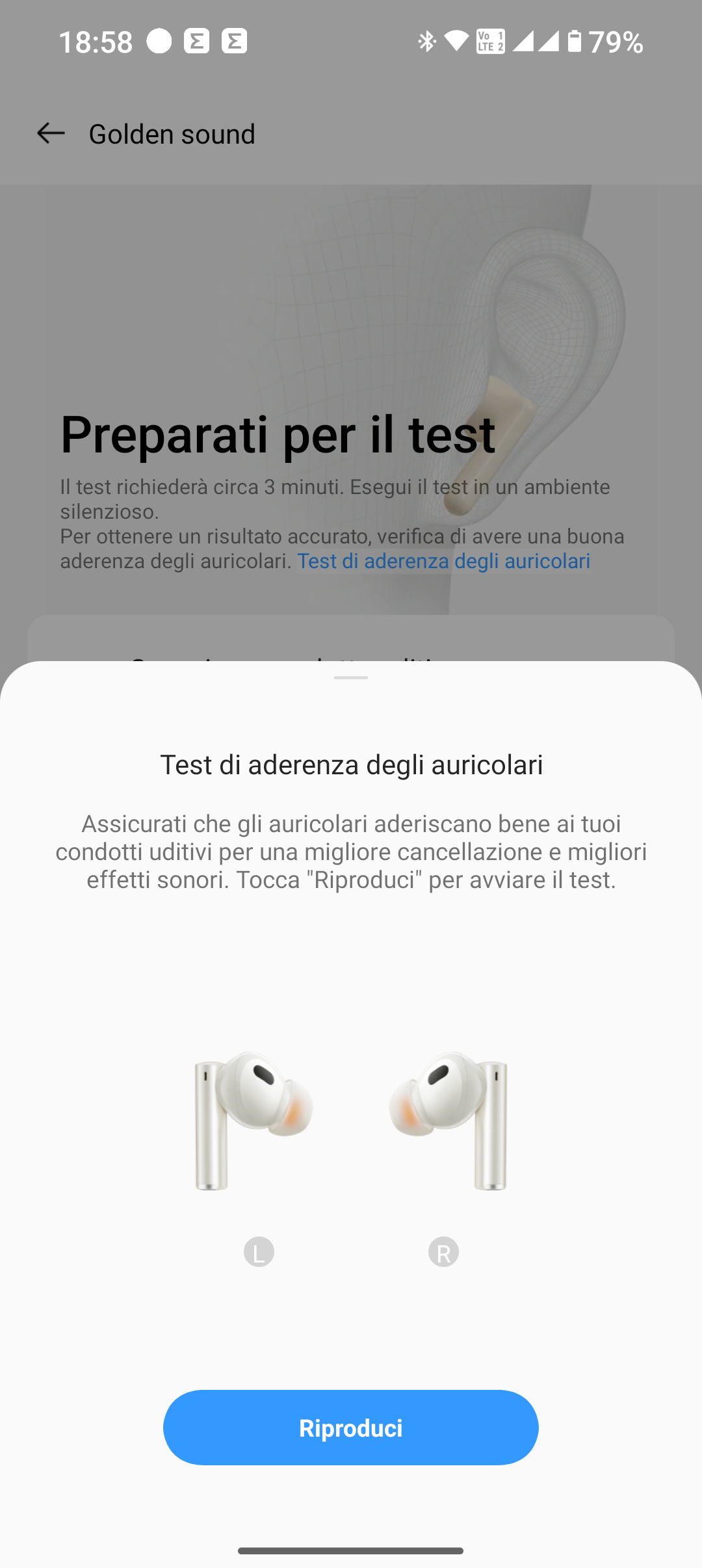702x1568 pixels.
Task: Tap the bottom sheet drag handle
Action: tap(351, 678)
